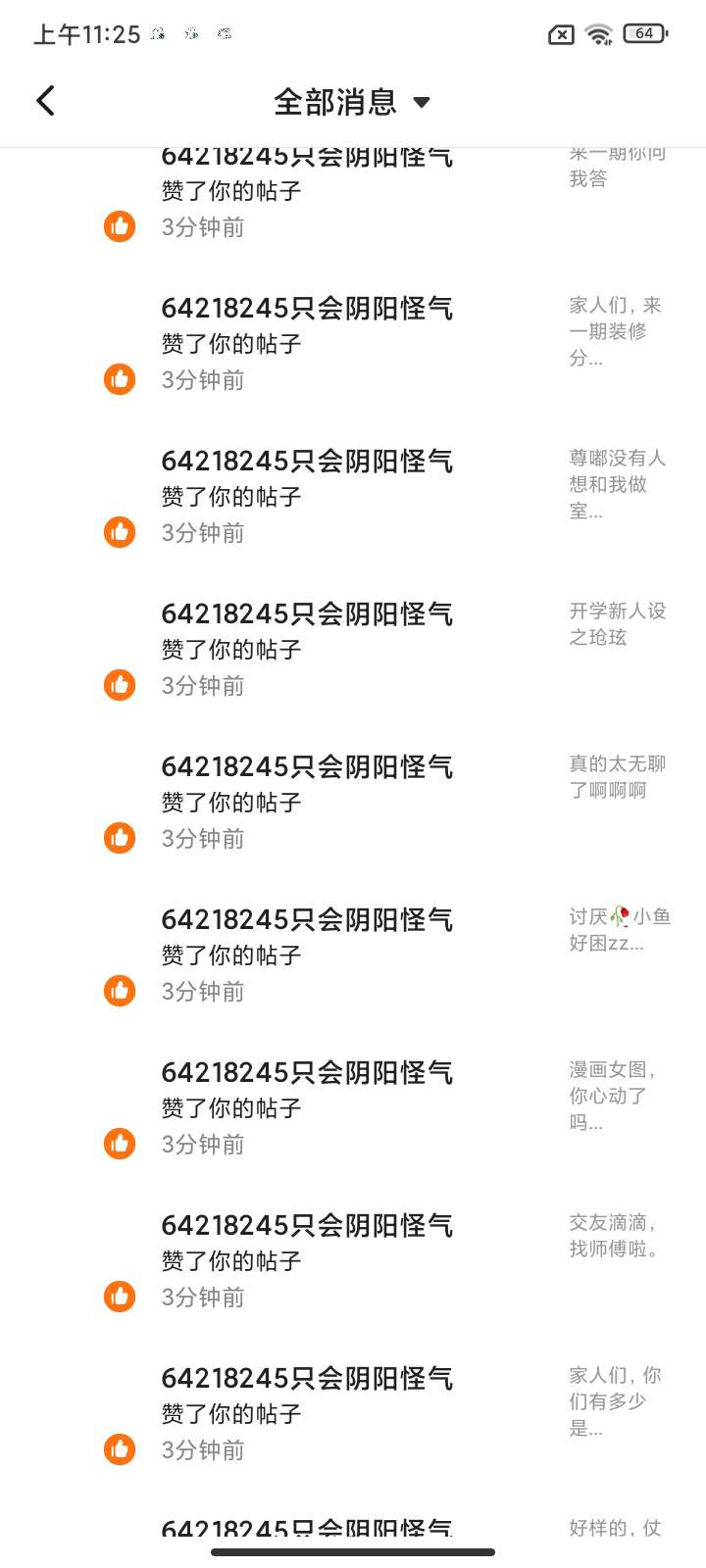The width and height of the screenshot is (706, 1568).
Task: Open the like notification for post 真的太无聊了啊啊啊
Action: pyautogui.click(x=353, y=802)
